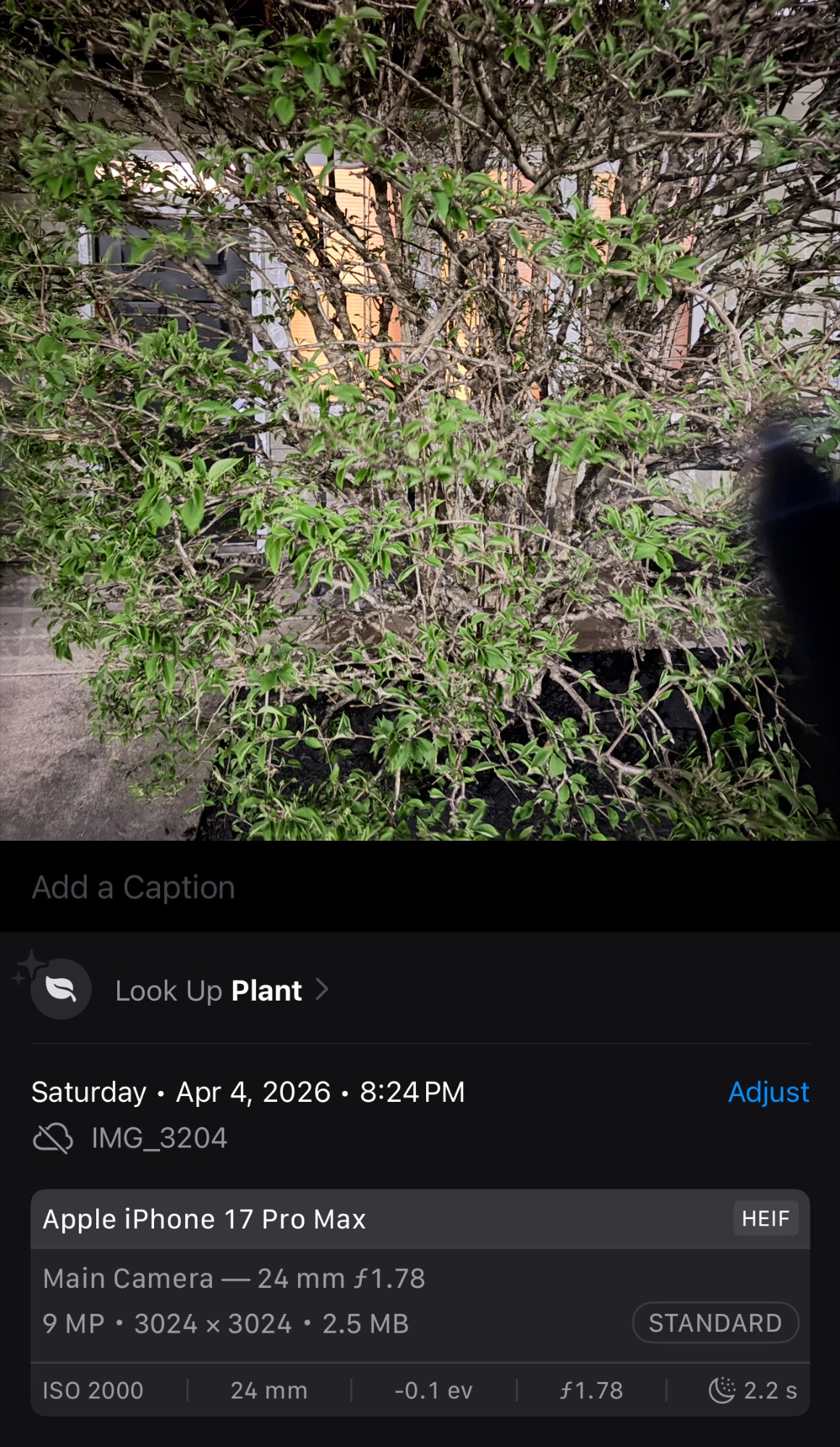The height and width of the screenshot is (1447, 840).
Task: Tap the bush photo to view fullscreen
Action: (420, 420)
